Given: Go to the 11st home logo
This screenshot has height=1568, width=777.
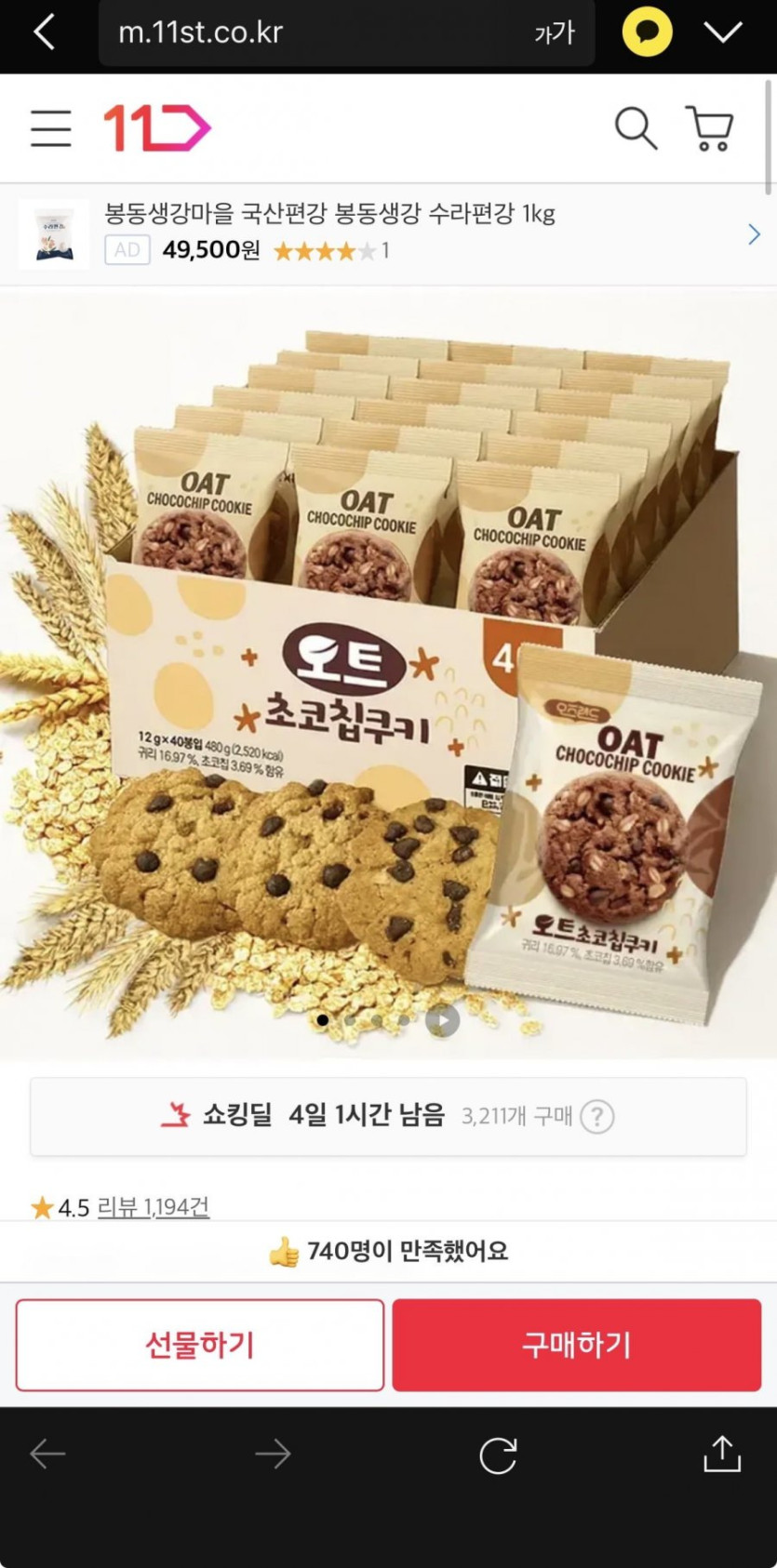Looking at the screenshot, I should point(156,128).
